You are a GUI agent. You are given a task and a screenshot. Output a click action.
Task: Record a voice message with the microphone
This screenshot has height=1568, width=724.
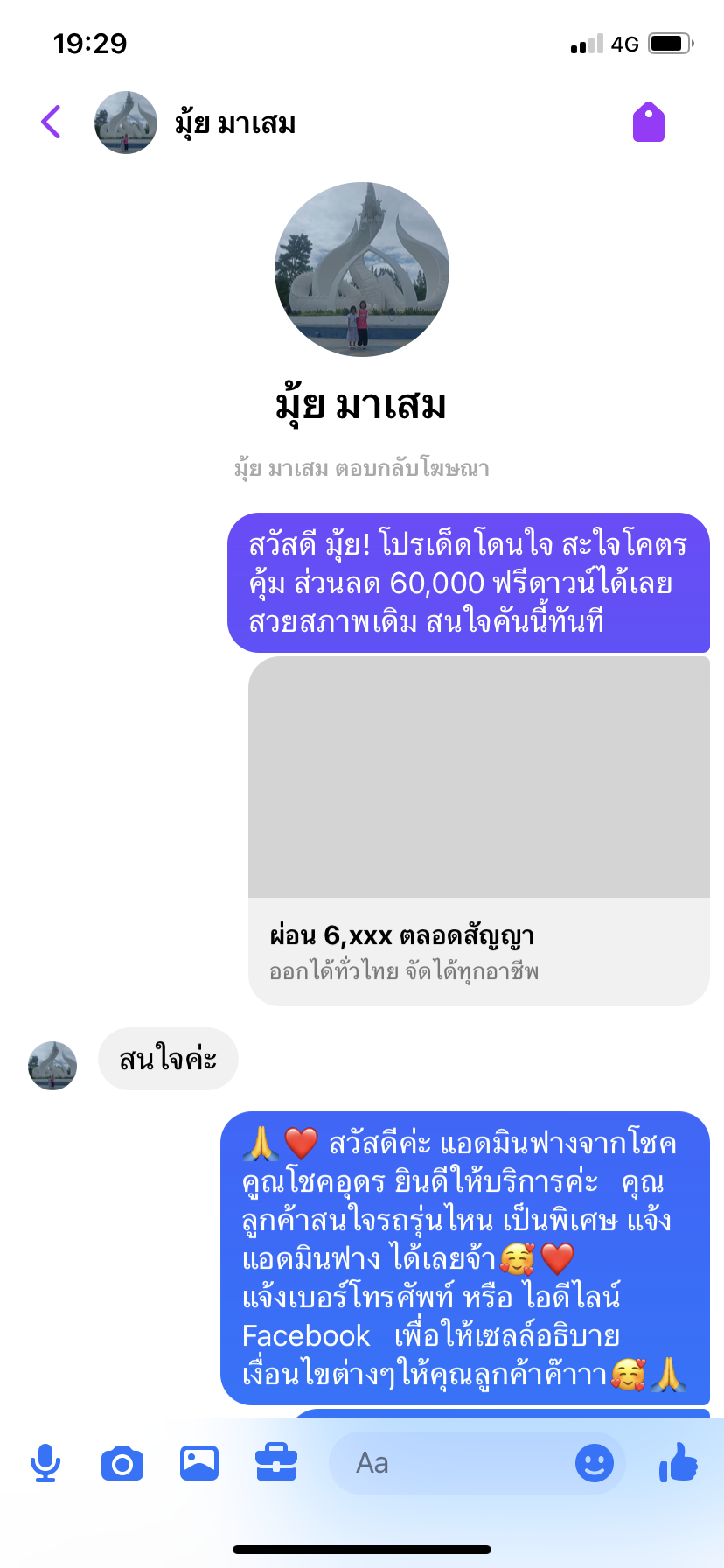pos(45,1463)
